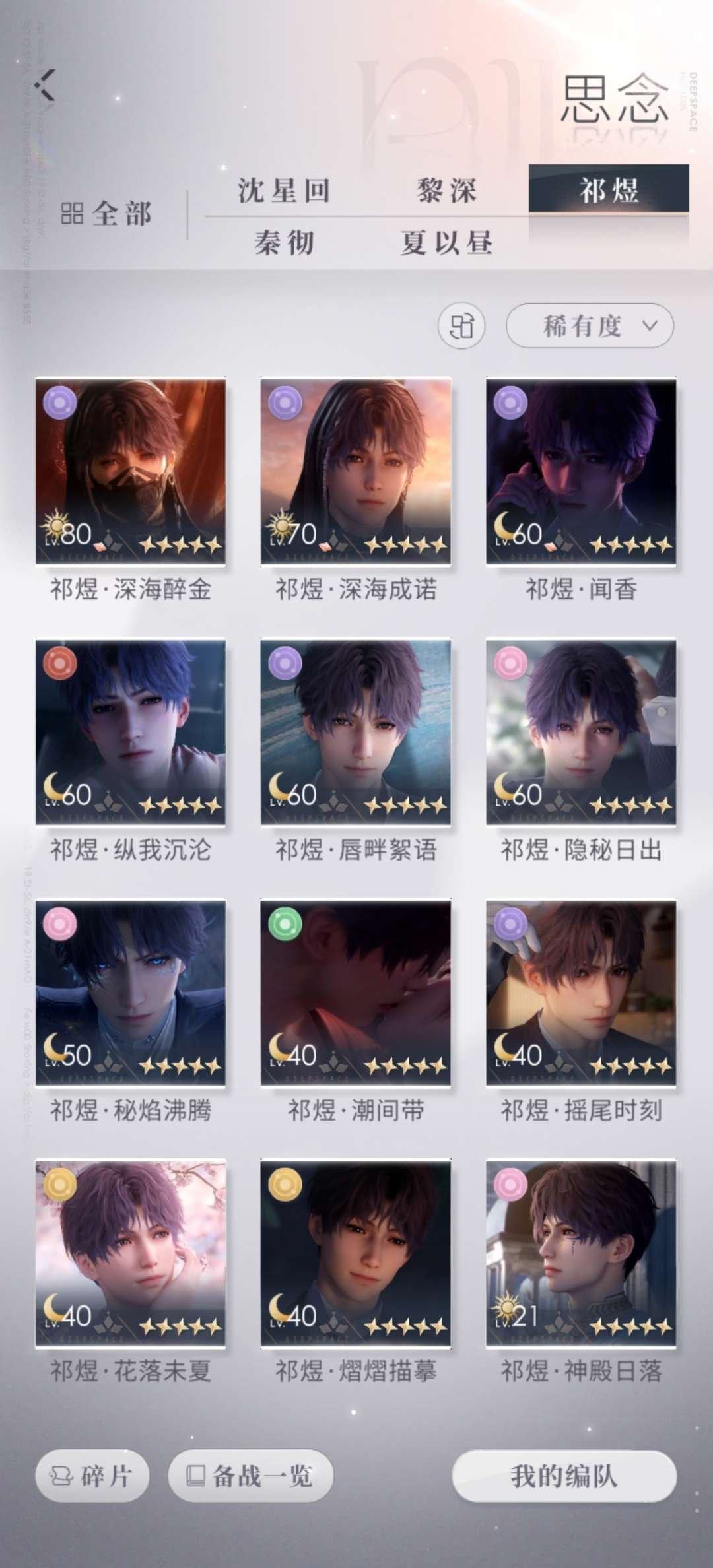Open the 祁煜·深海醉金 card
713x1568 pixels.
131,471
